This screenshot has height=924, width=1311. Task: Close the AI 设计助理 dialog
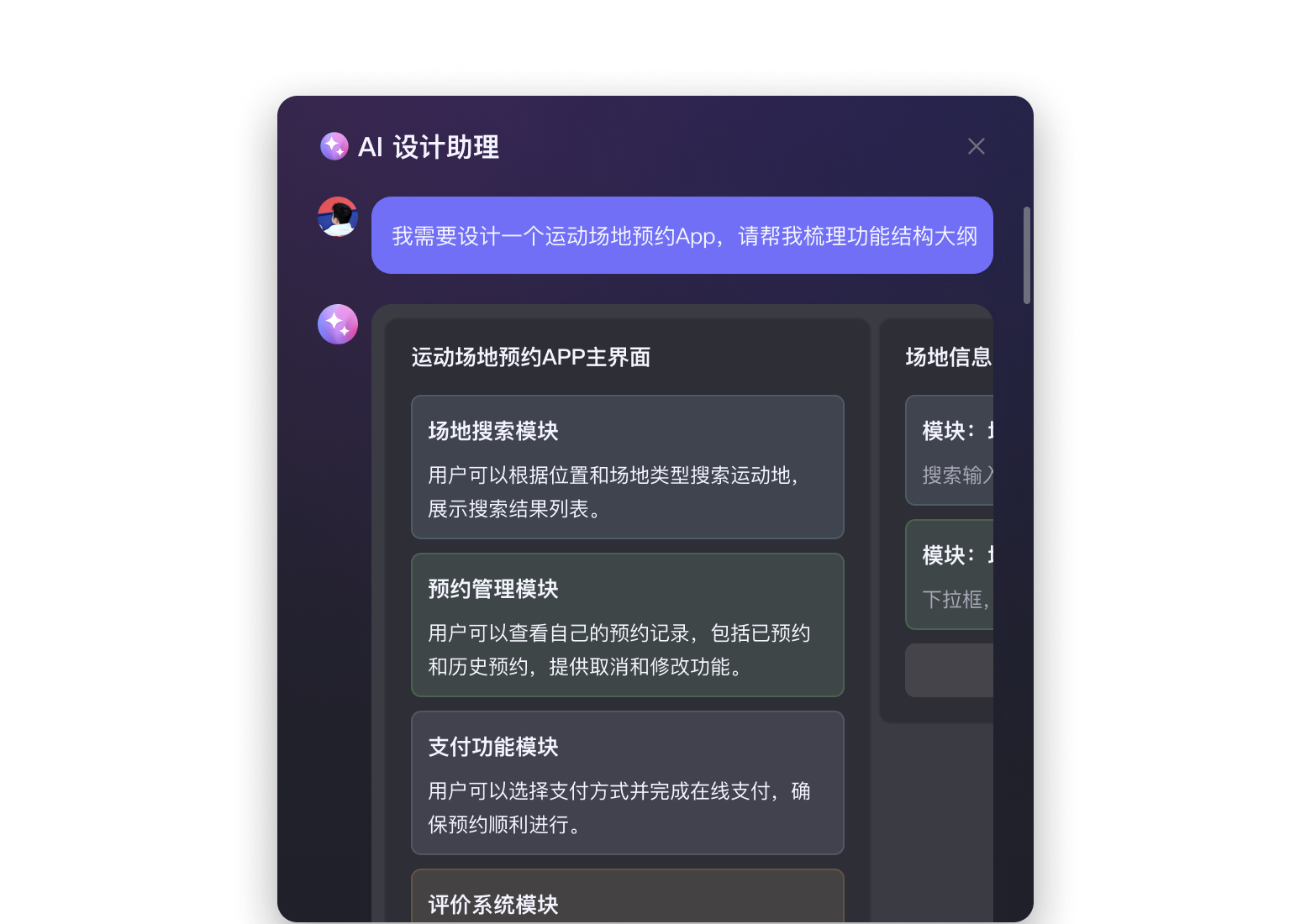pos(976,146)
